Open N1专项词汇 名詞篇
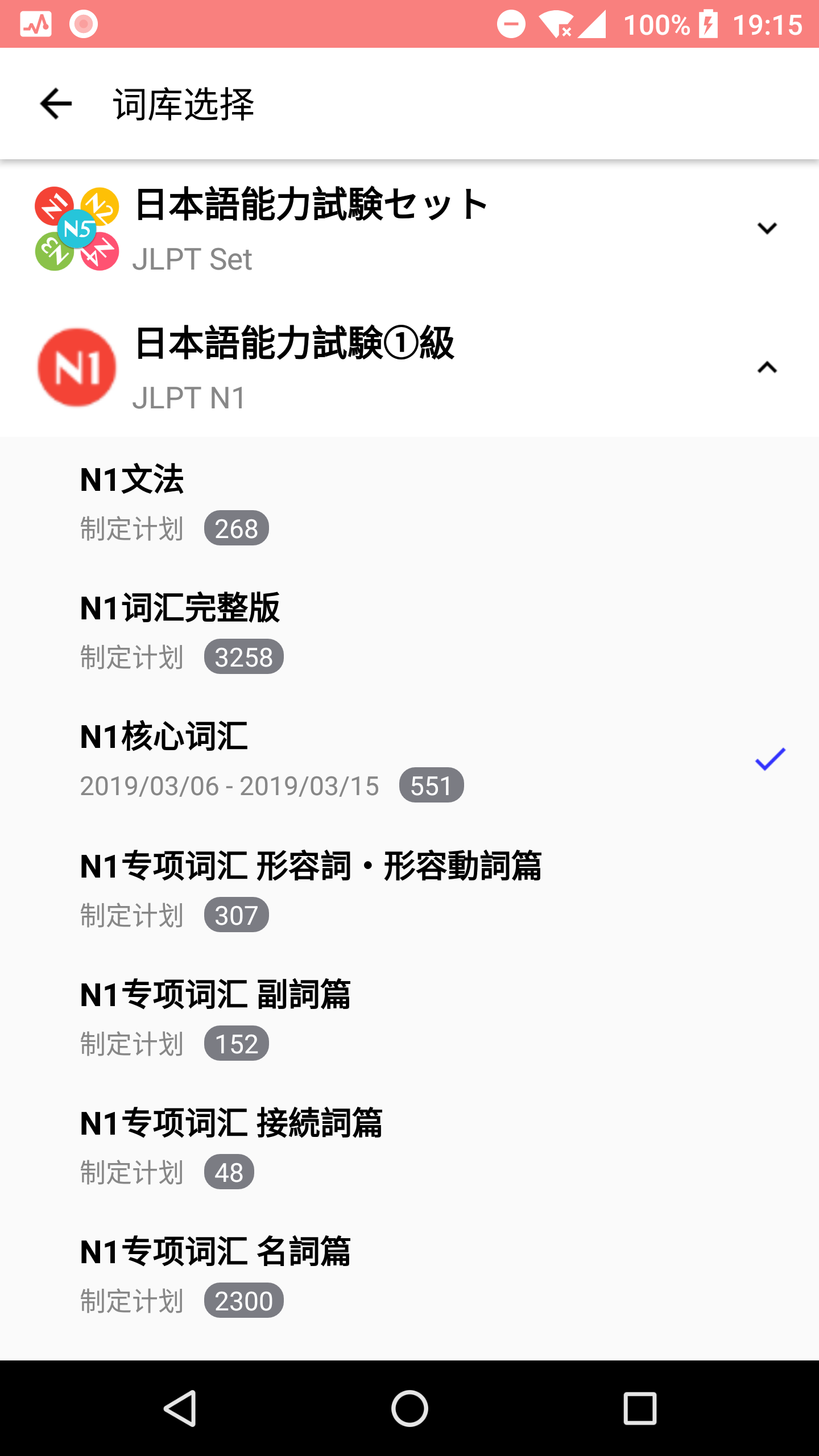 (409, 1274)
